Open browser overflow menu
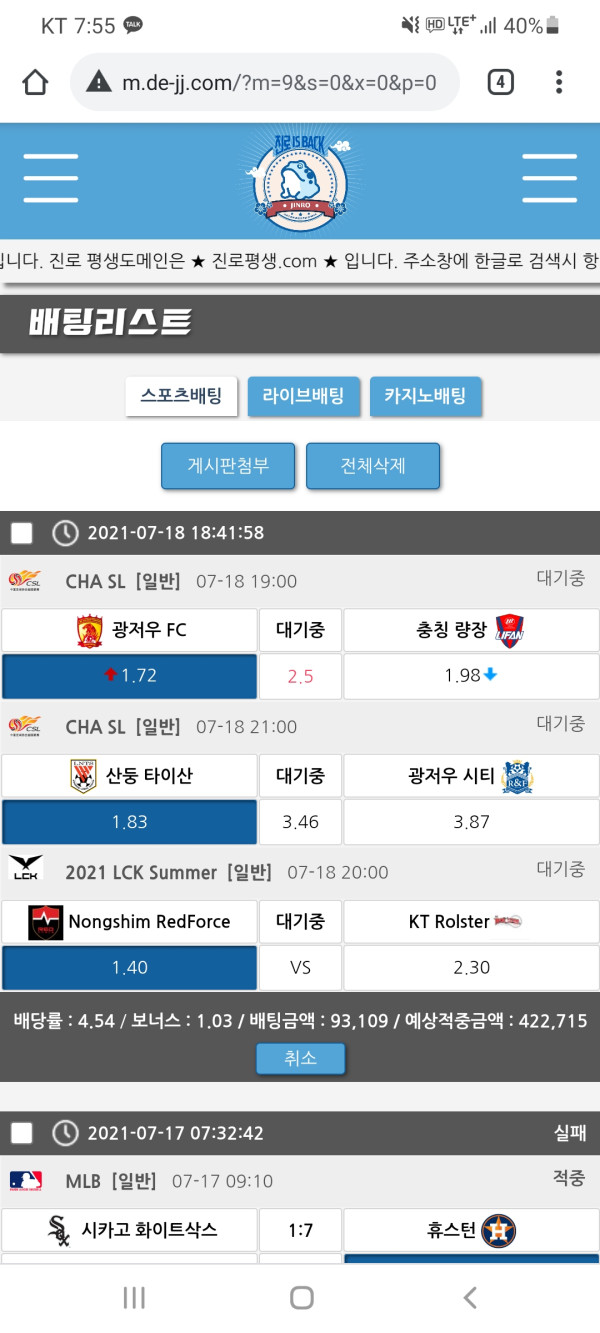600x1333 pixels. 559,82
